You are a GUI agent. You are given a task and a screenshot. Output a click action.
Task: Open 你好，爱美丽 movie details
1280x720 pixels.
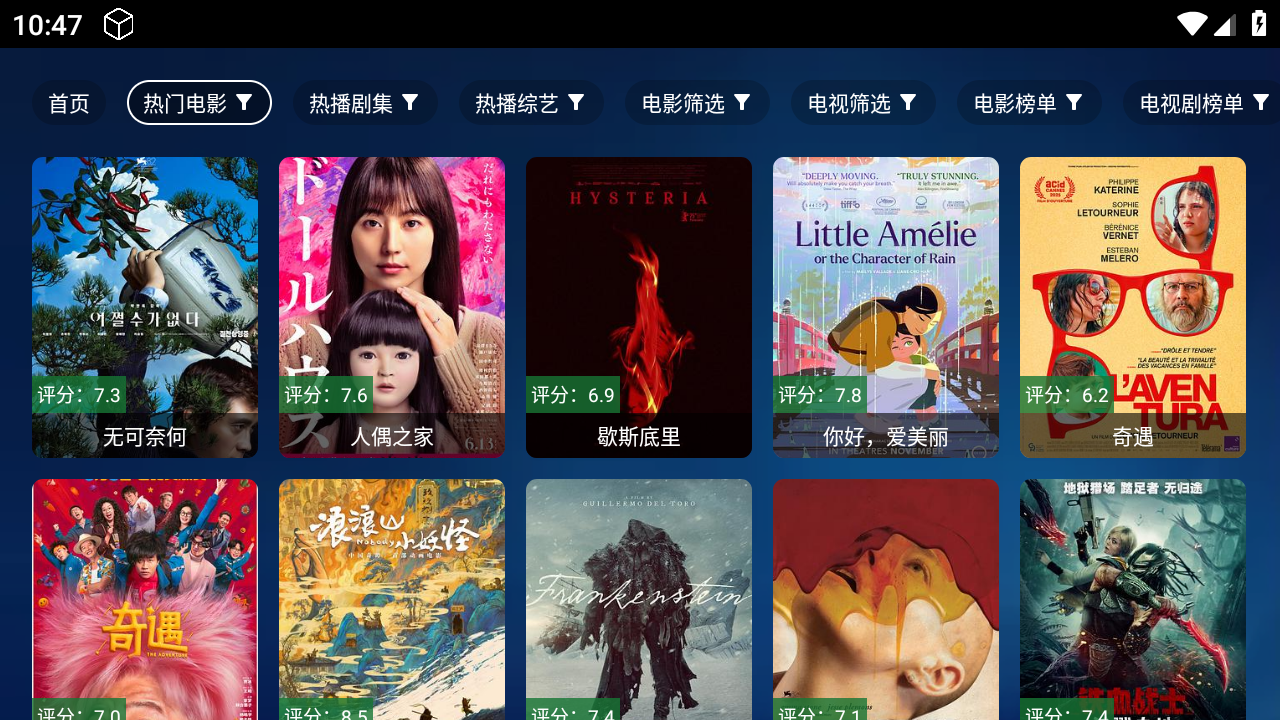tap(886, 307)
